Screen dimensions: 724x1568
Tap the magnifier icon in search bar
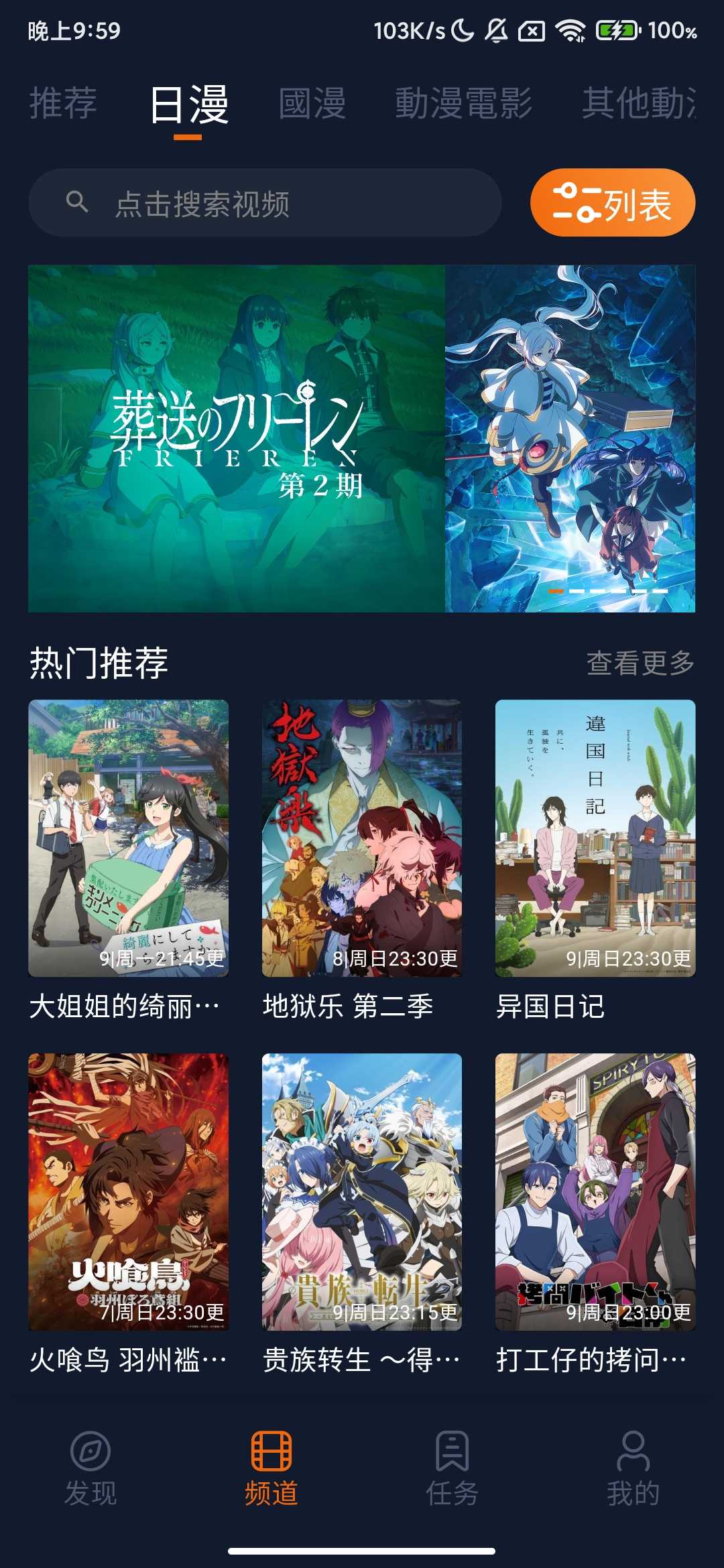point(78,205)
